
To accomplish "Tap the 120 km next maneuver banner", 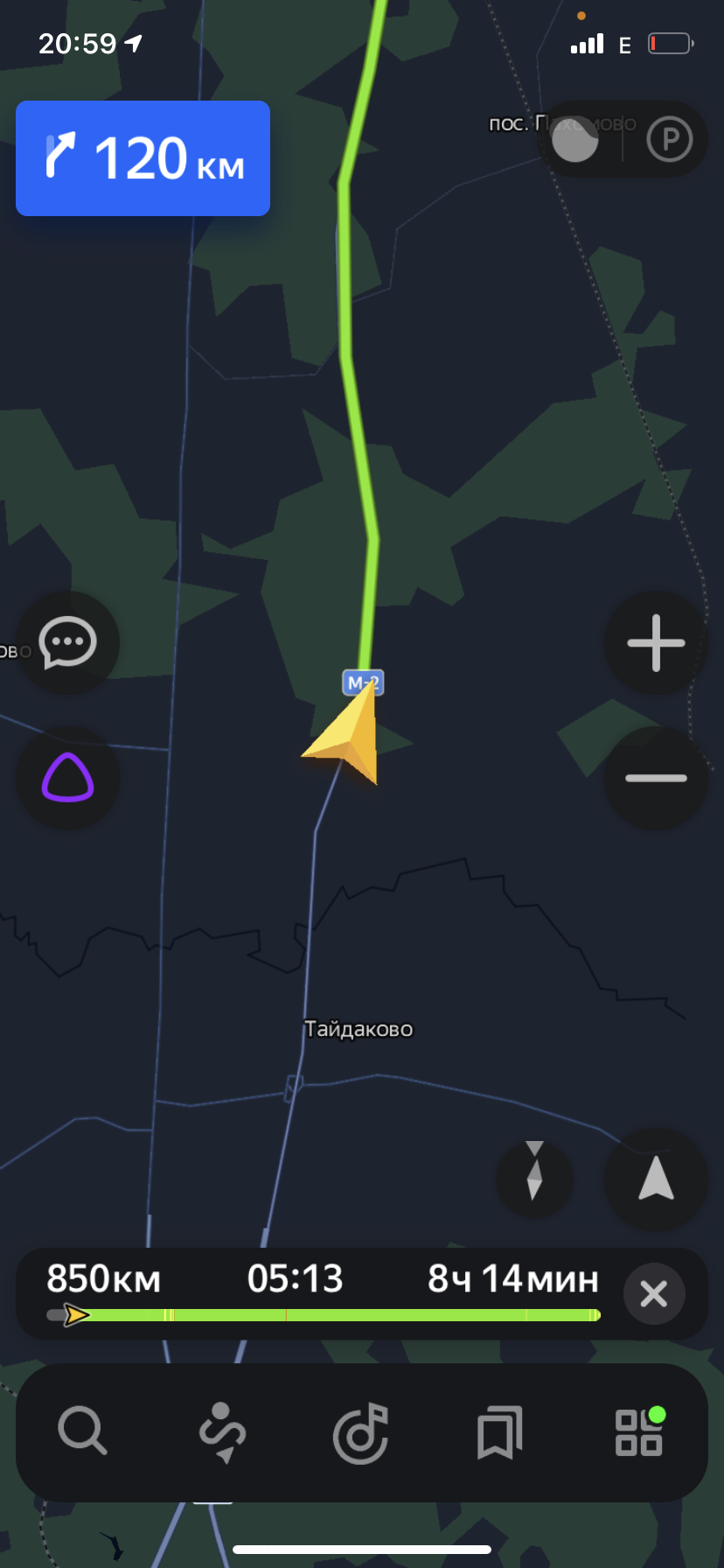I will [143, 158].
